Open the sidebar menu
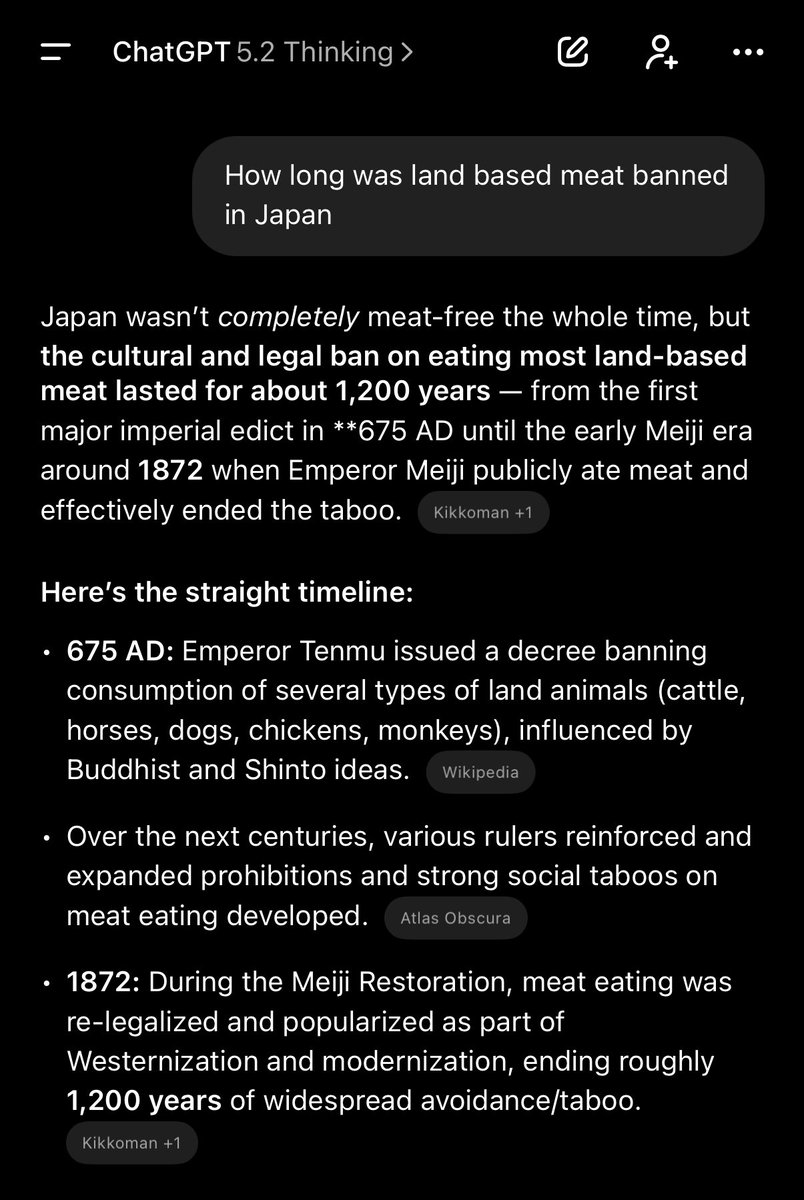804x1200 pixels. pos(56,52)
